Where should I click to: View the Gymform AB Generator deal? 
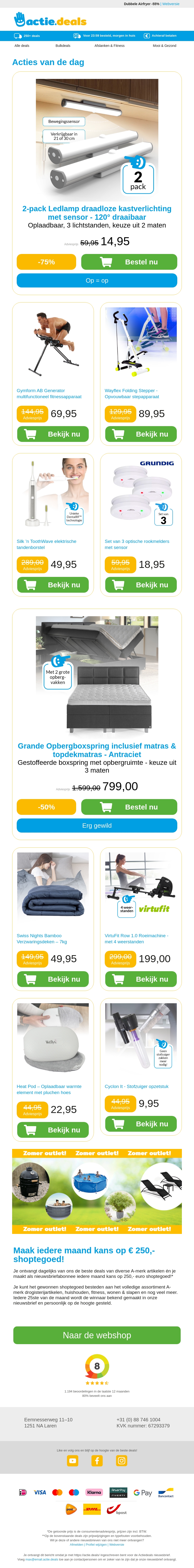tap(53, 434)
